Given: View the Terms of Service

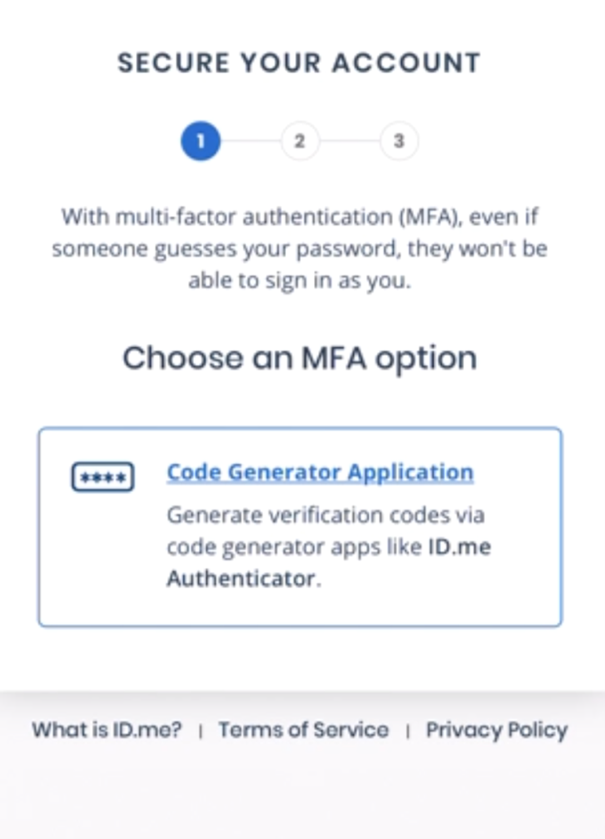Looking at the screenshot, I should 303,730.
